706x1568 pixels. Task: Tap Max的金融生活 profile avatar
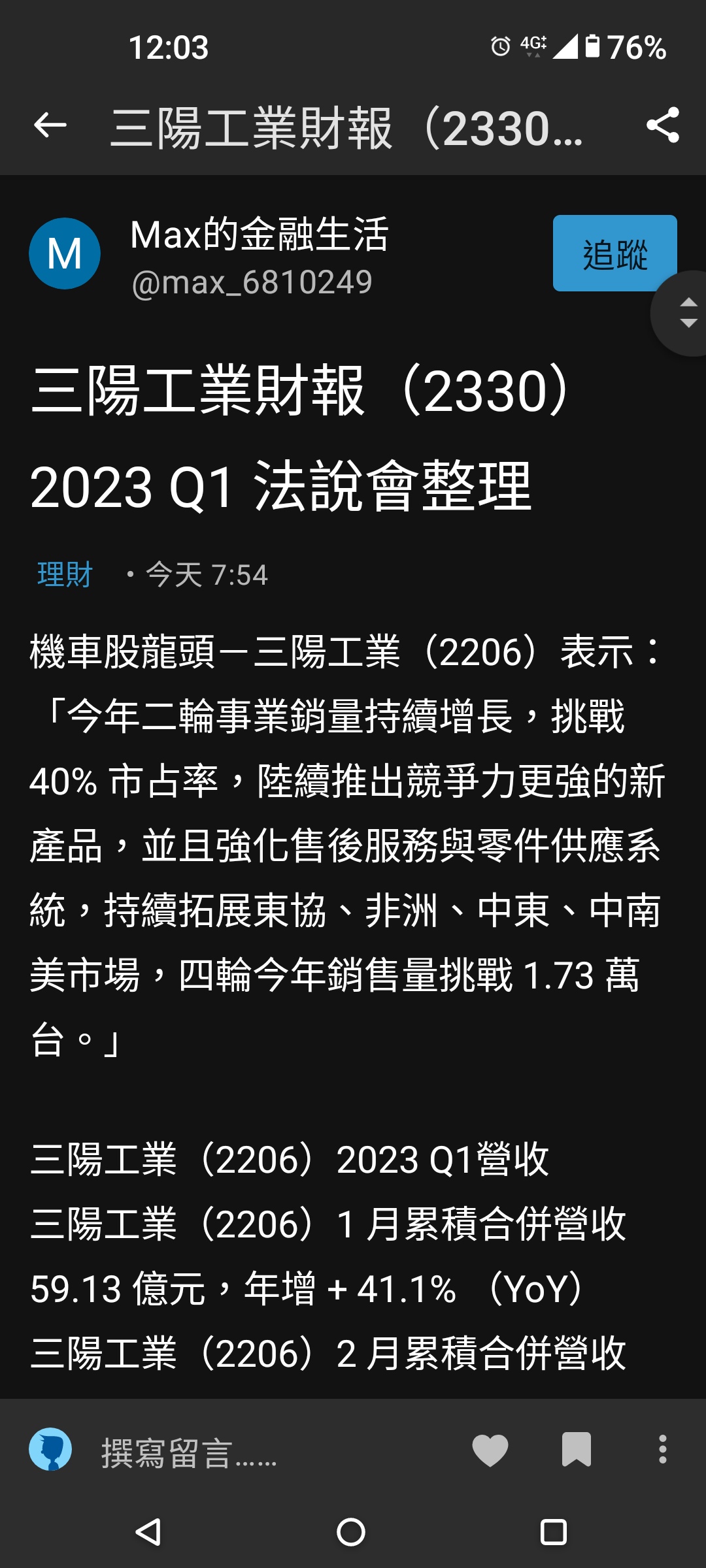point(65,253)
